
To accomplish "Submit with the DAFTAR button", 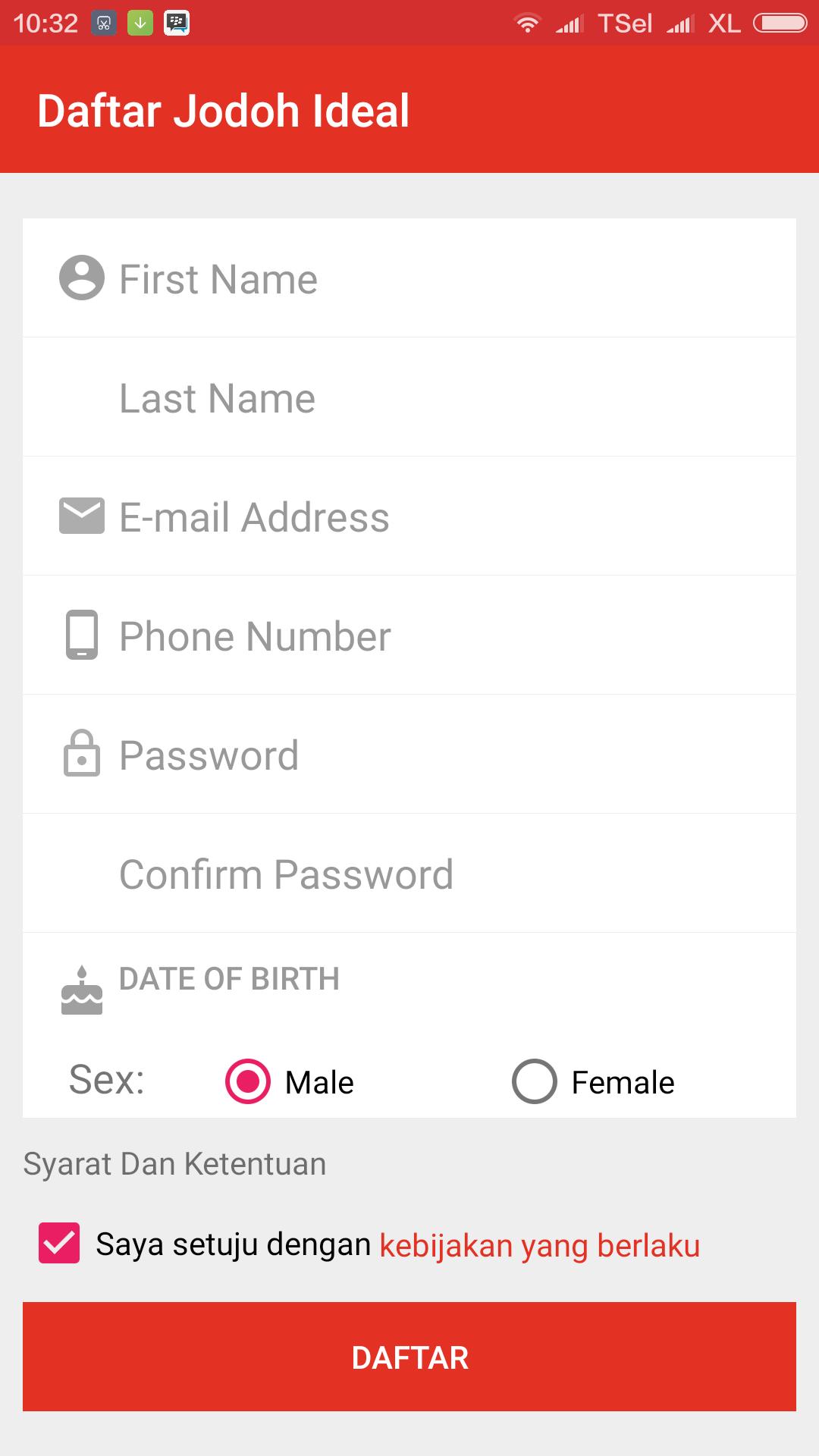I will coord(409,1357).
